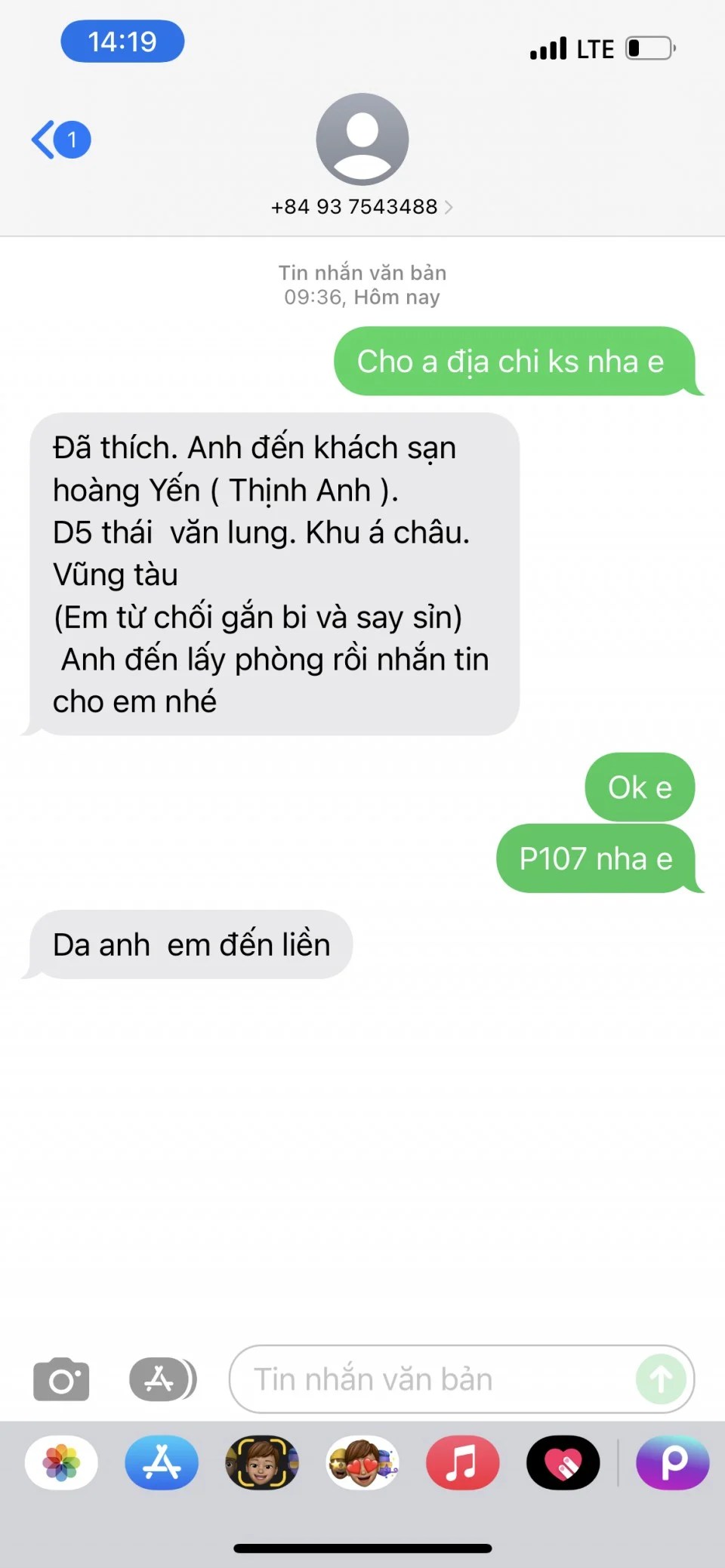Open the purple P app in the strip
The height and width of the screenshot is (1568, 725).
[x=672, y=1462]
